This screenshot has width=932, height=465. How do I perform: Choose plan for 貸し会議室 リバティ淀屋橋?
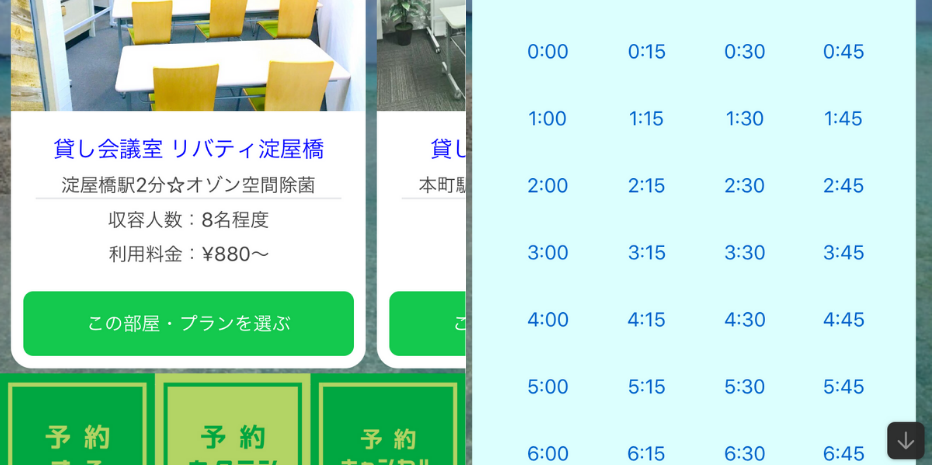[x=188, y=323]
